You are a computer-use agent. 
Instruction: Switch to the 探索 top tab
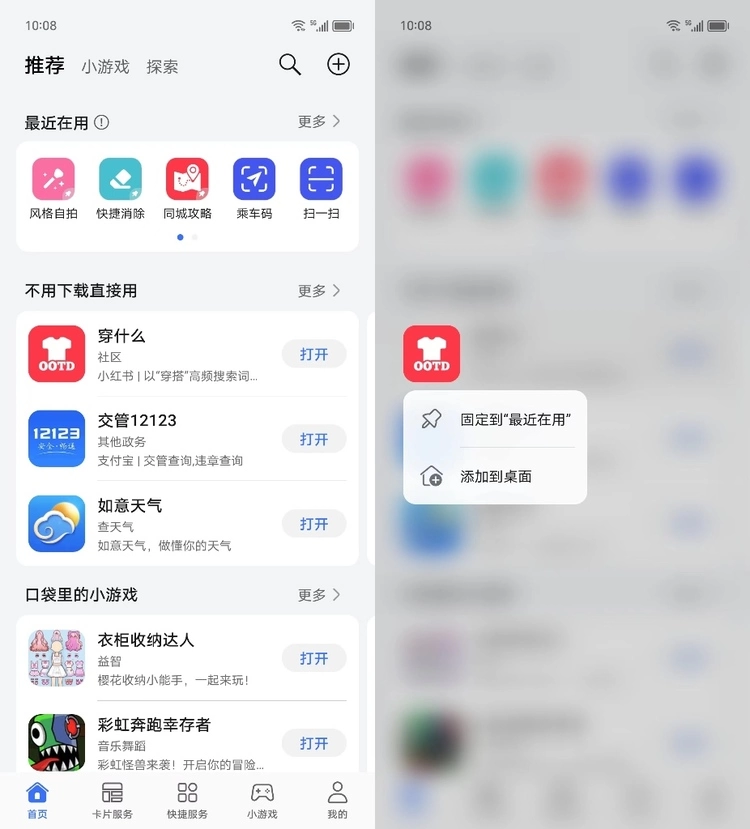(162, 67)
